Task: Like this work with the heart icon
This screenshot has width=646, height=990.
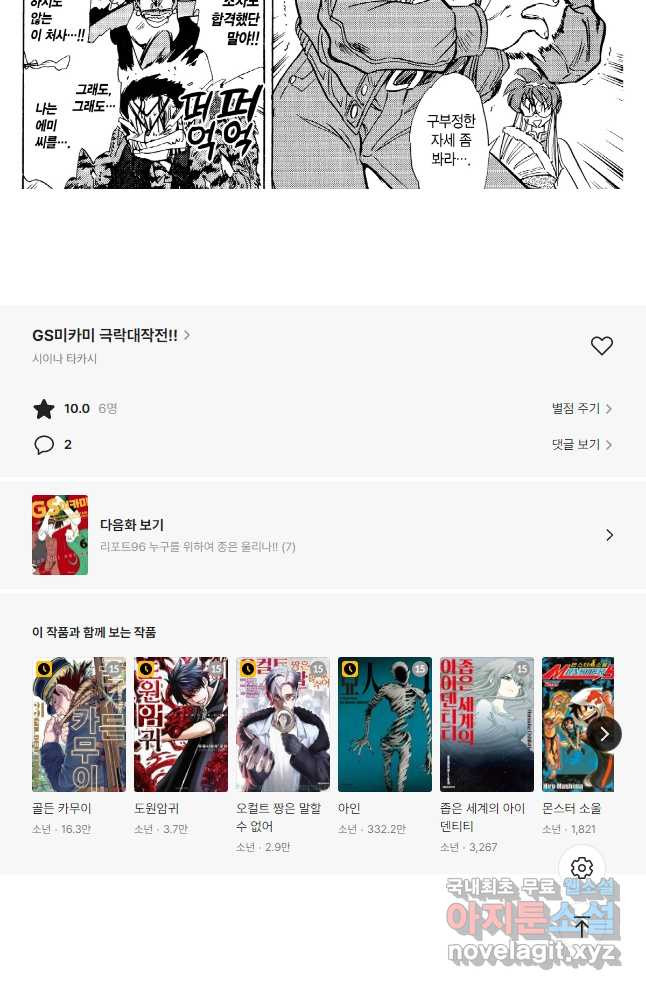Action: 601,346
